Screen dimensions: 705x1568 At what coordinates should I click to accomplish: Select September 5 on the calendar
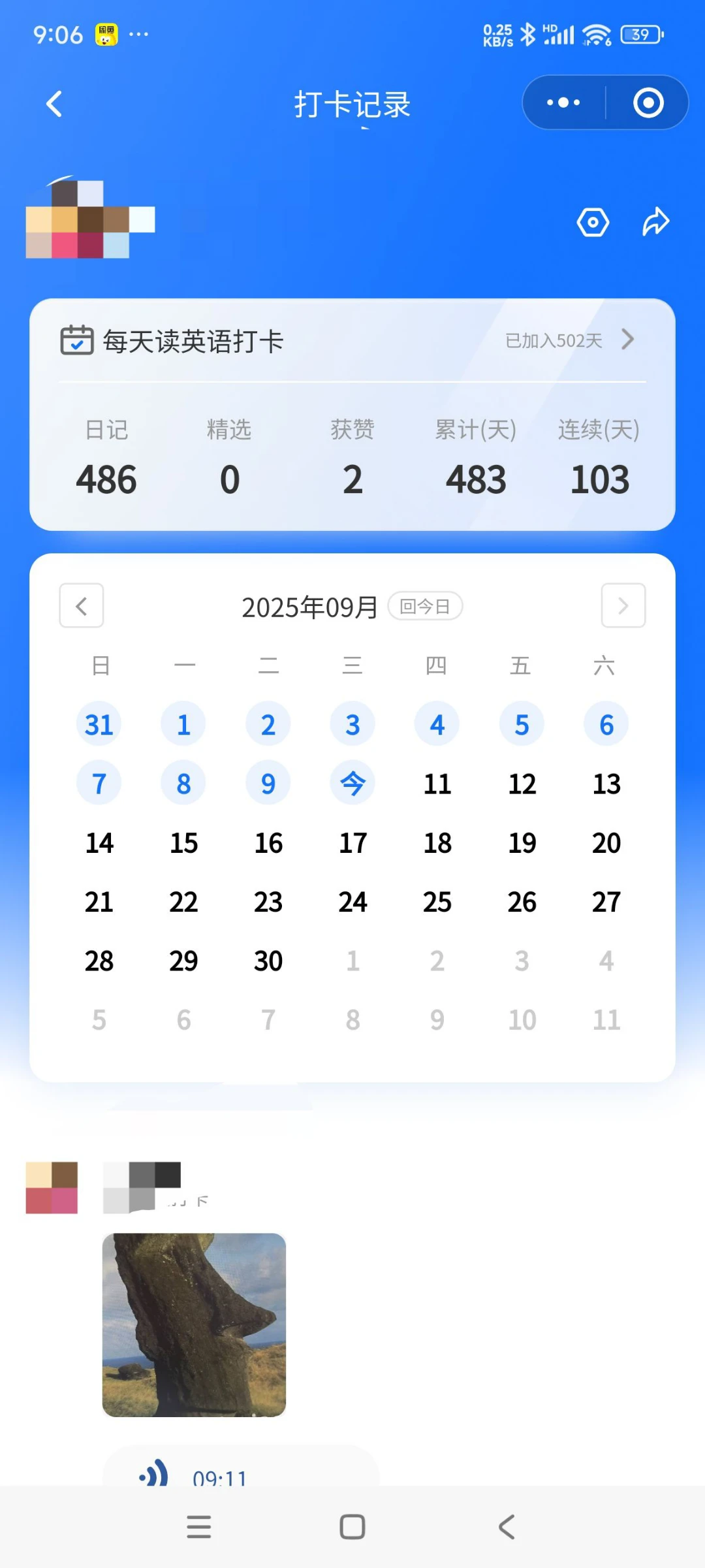(x=522, y=724)
